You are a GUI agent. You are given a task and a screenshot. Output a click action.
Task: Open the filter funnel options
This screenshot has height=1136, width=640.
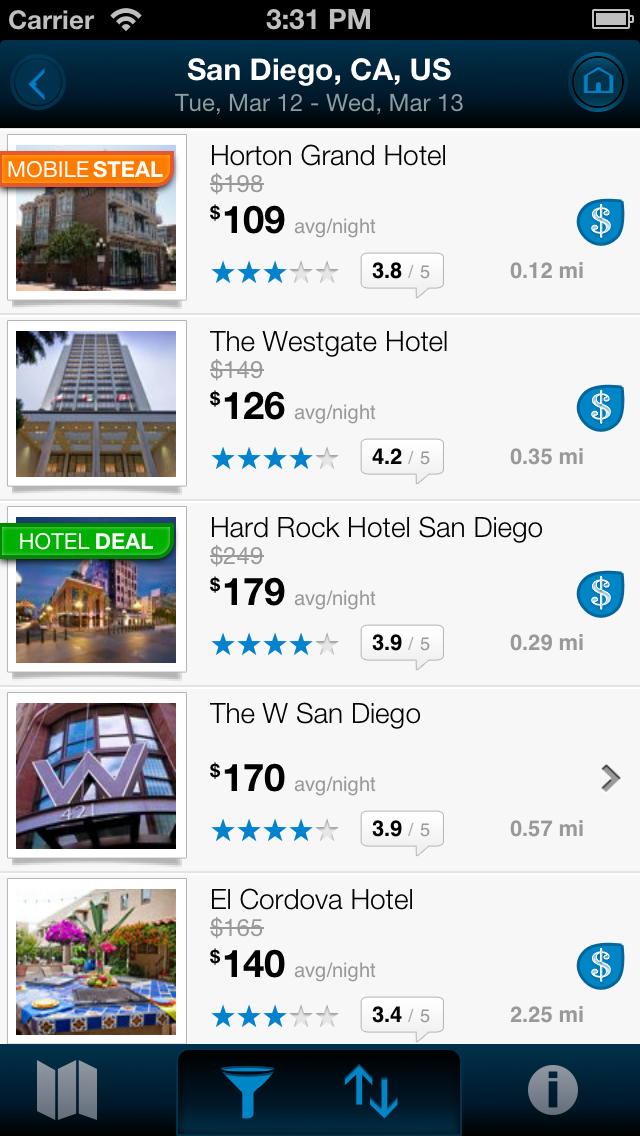coord(247,1091)
